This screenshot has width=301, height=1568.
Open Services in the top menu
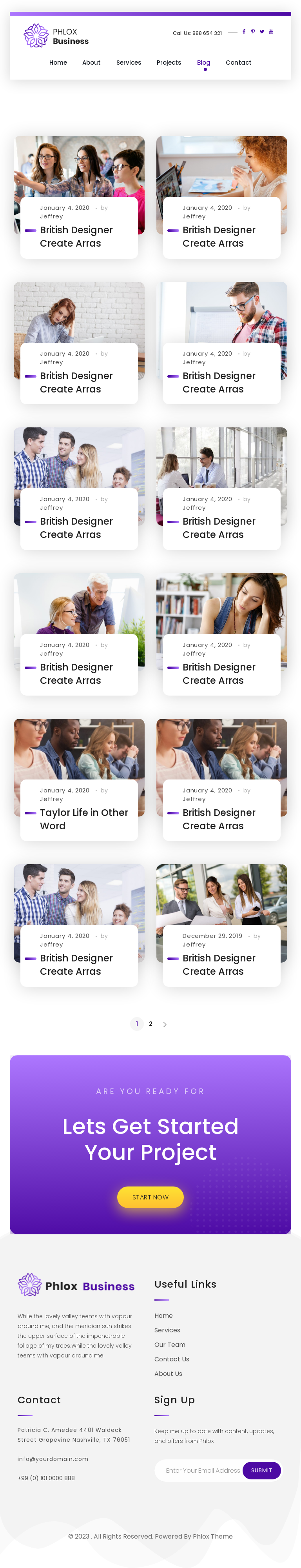tap(129, 63)
